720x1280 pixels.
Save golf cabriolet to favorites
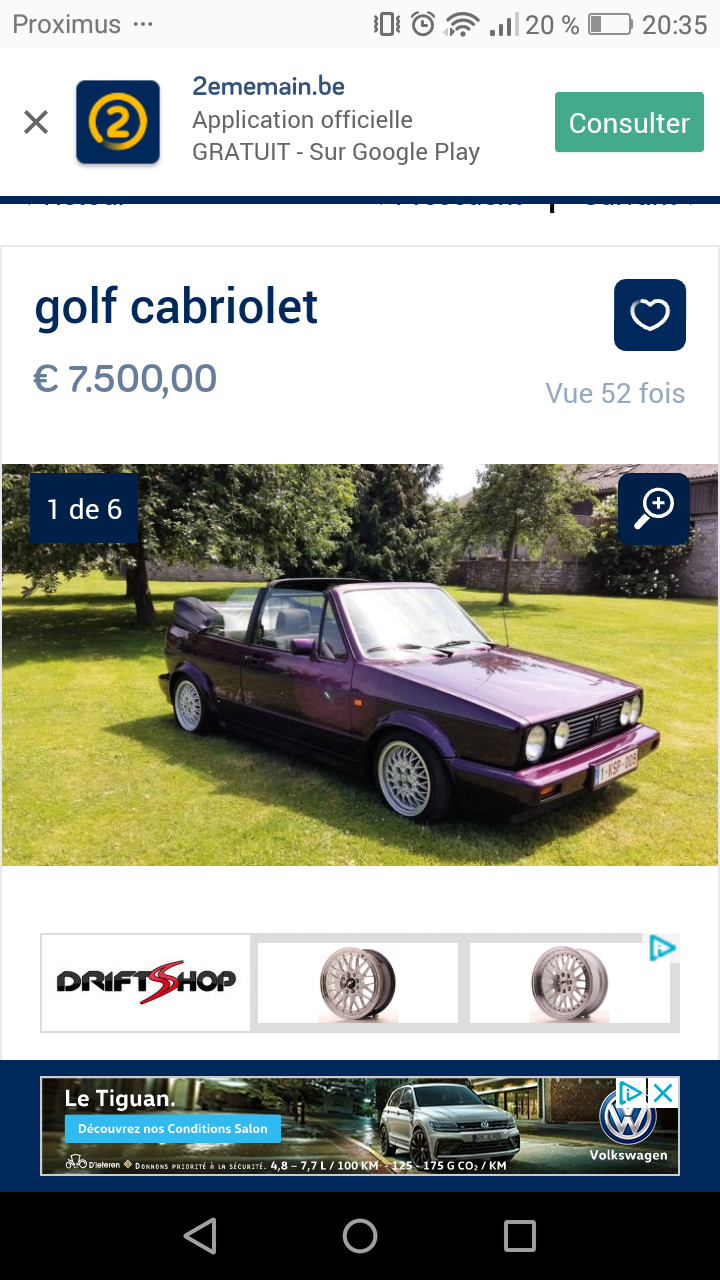tap(649, 315)
